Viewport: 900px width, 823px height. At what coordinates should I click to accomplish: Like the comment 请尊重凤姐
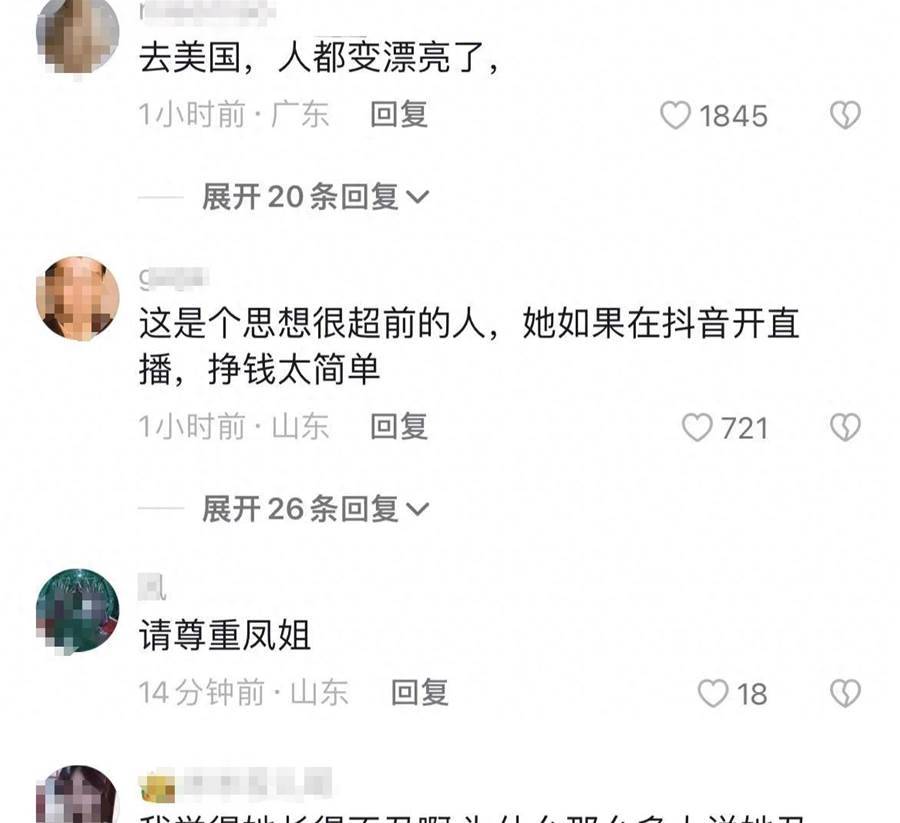[712, 693]
